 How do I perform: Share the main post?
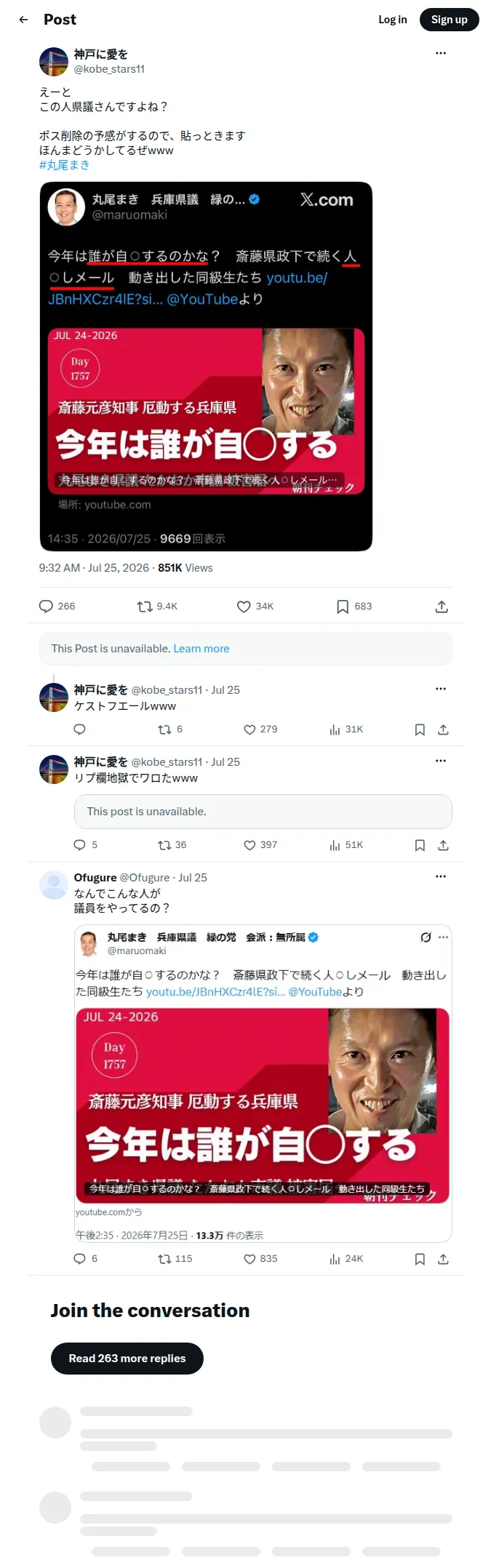coord(442,606)
